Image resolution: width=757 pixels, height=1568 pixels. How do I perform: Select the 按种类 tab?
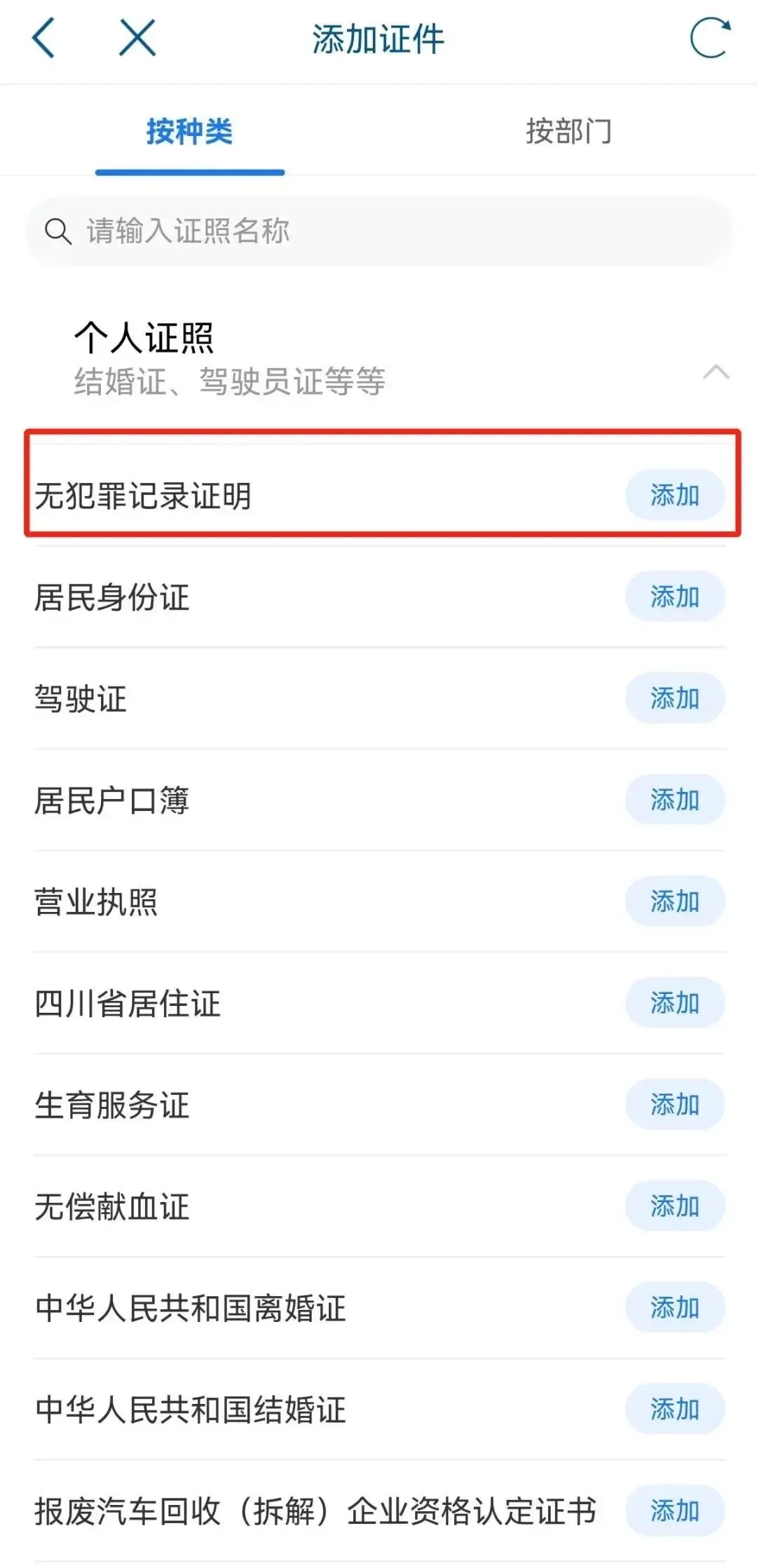point(189,131)
